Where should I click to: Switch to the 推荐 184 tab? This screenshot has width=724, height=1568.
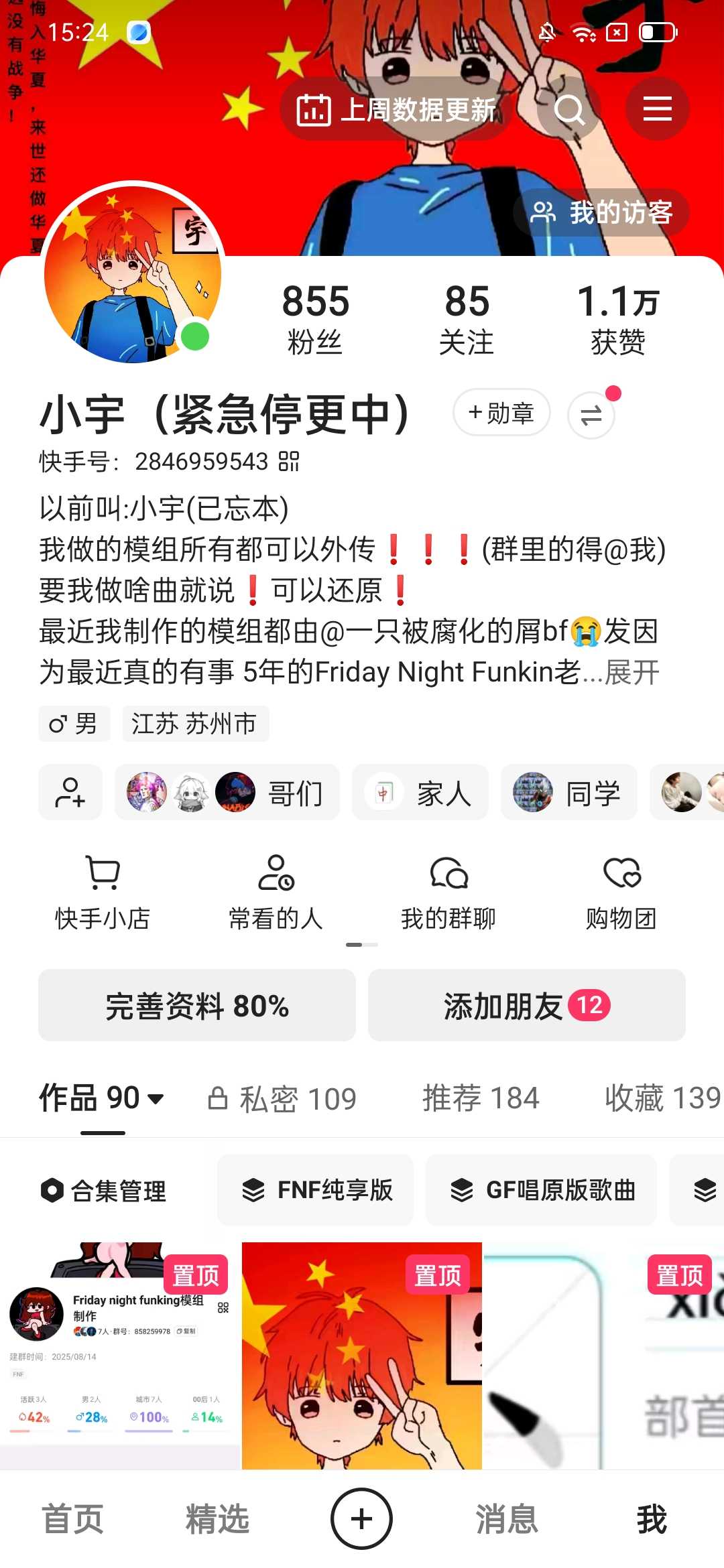pos(481,1099)
